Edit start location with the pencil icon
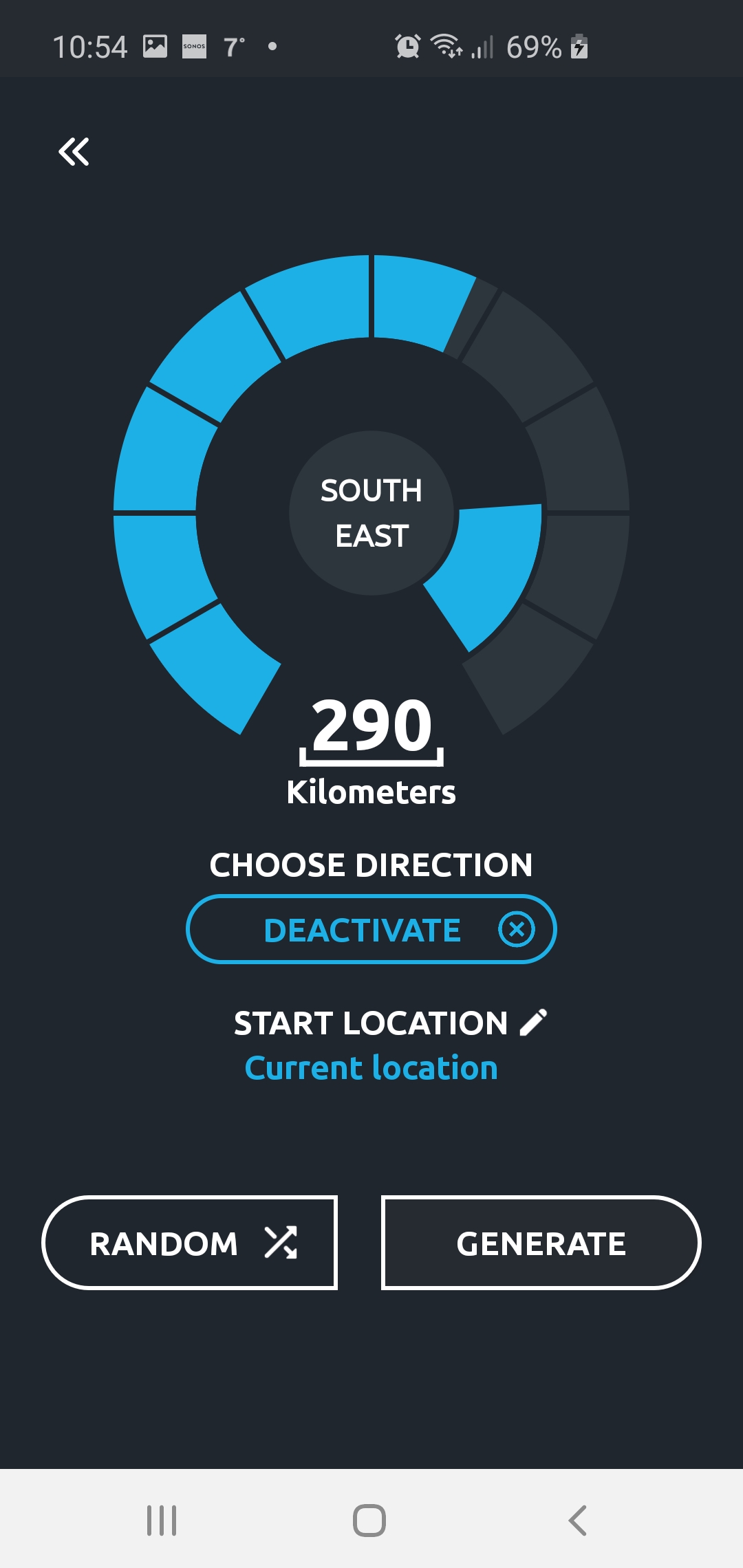Viewport: 743px width, 1568px height. click(x=534, y=1022)
